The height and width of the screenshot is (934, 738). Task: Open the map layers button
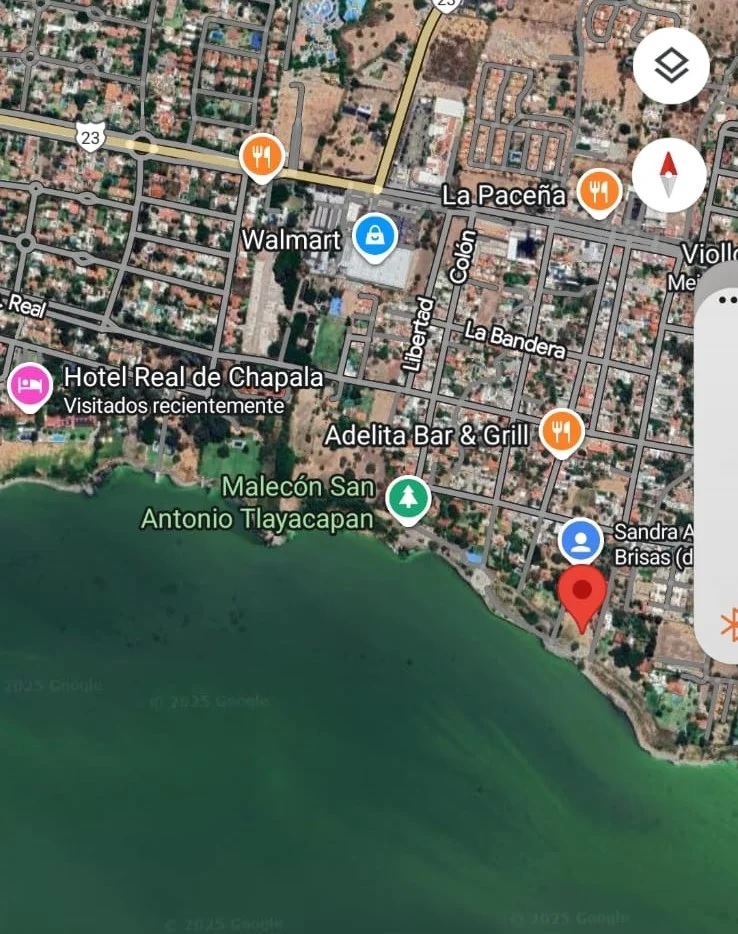(x=671, y=66)
